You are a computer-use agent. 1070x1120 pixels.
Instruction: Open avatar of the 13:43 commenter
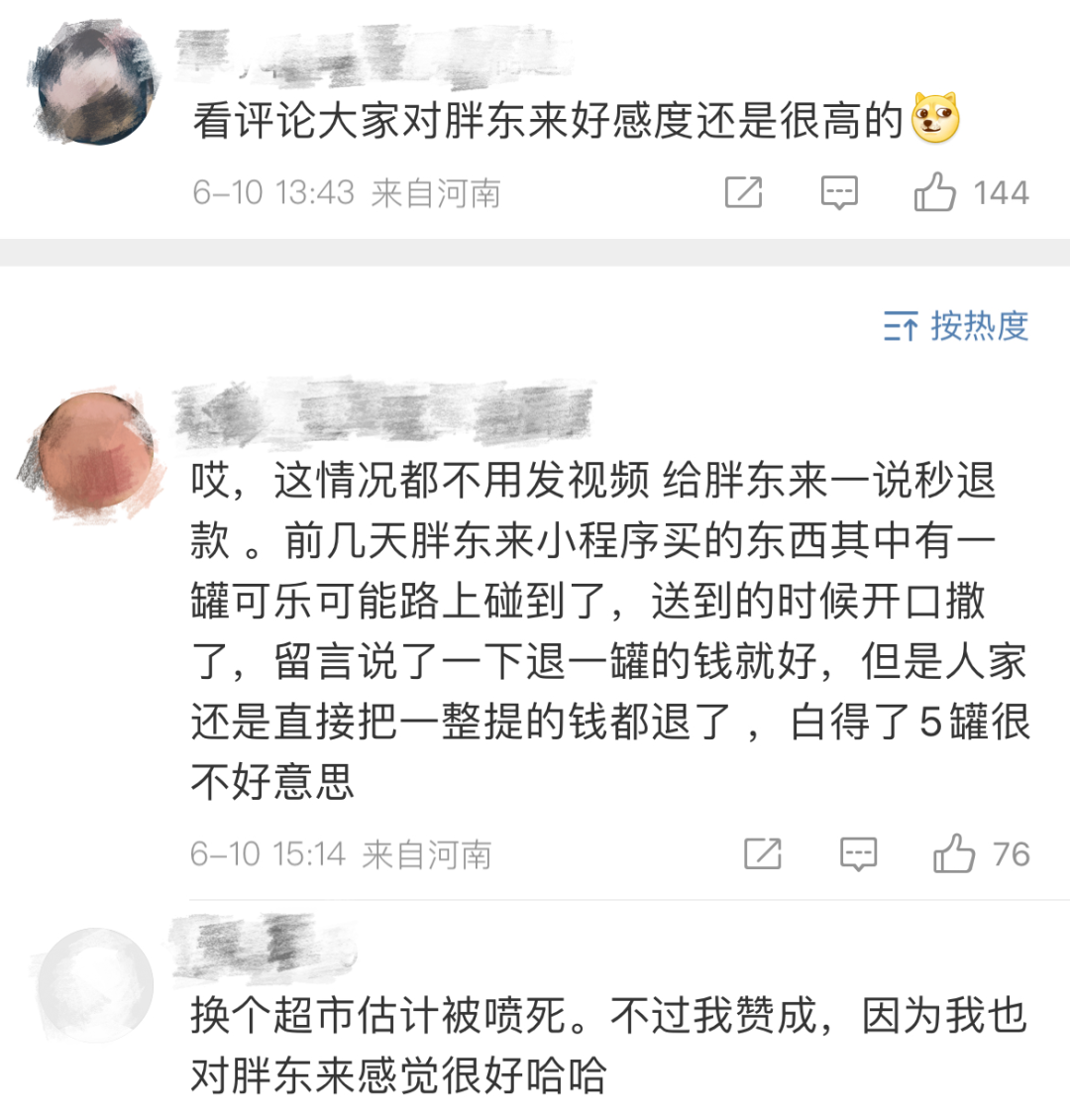pos(96,86)
